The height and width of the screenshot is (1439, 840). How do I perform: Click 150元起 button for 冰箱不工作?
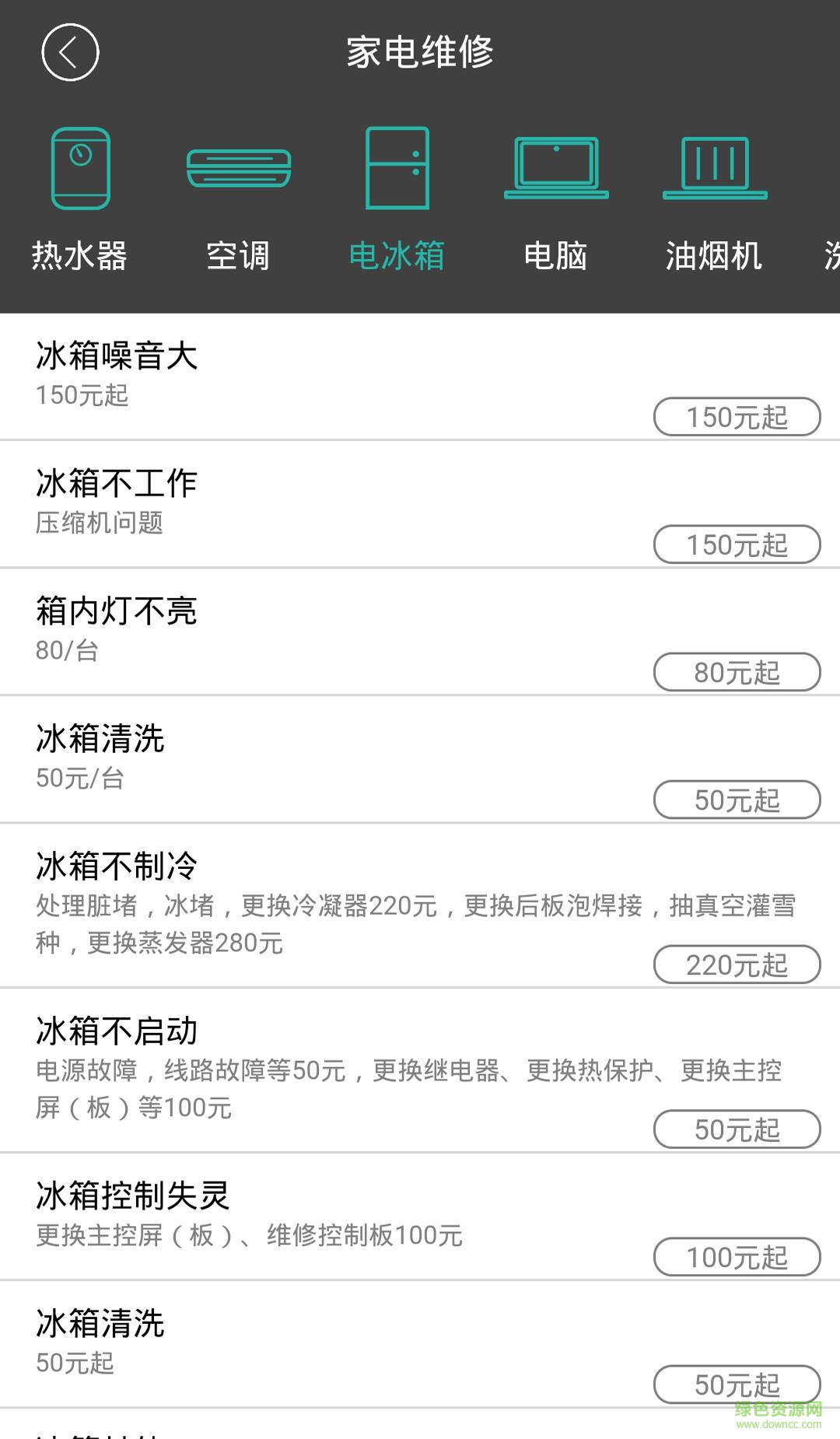point(737,544)
